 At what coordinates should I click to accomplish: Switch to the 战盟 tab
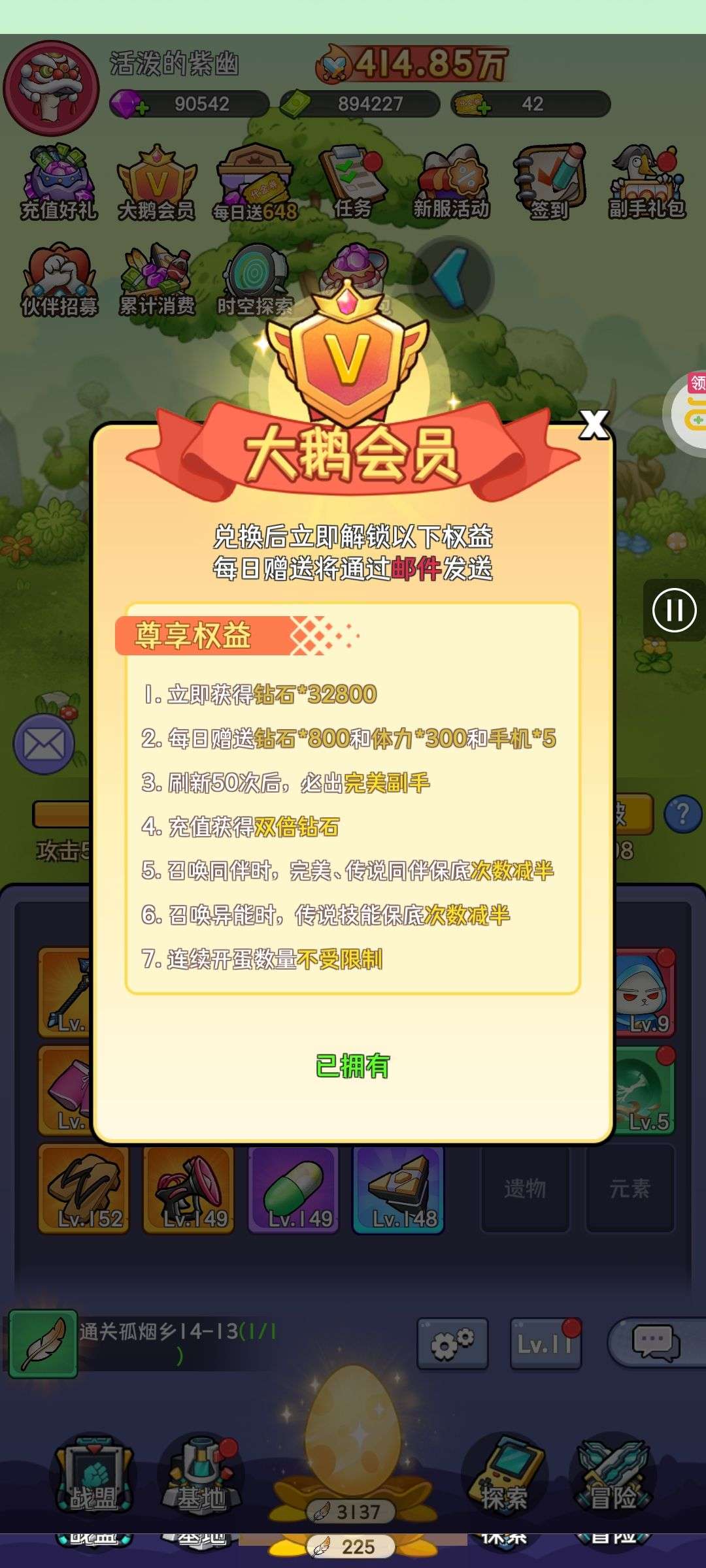coord(93,1478)
